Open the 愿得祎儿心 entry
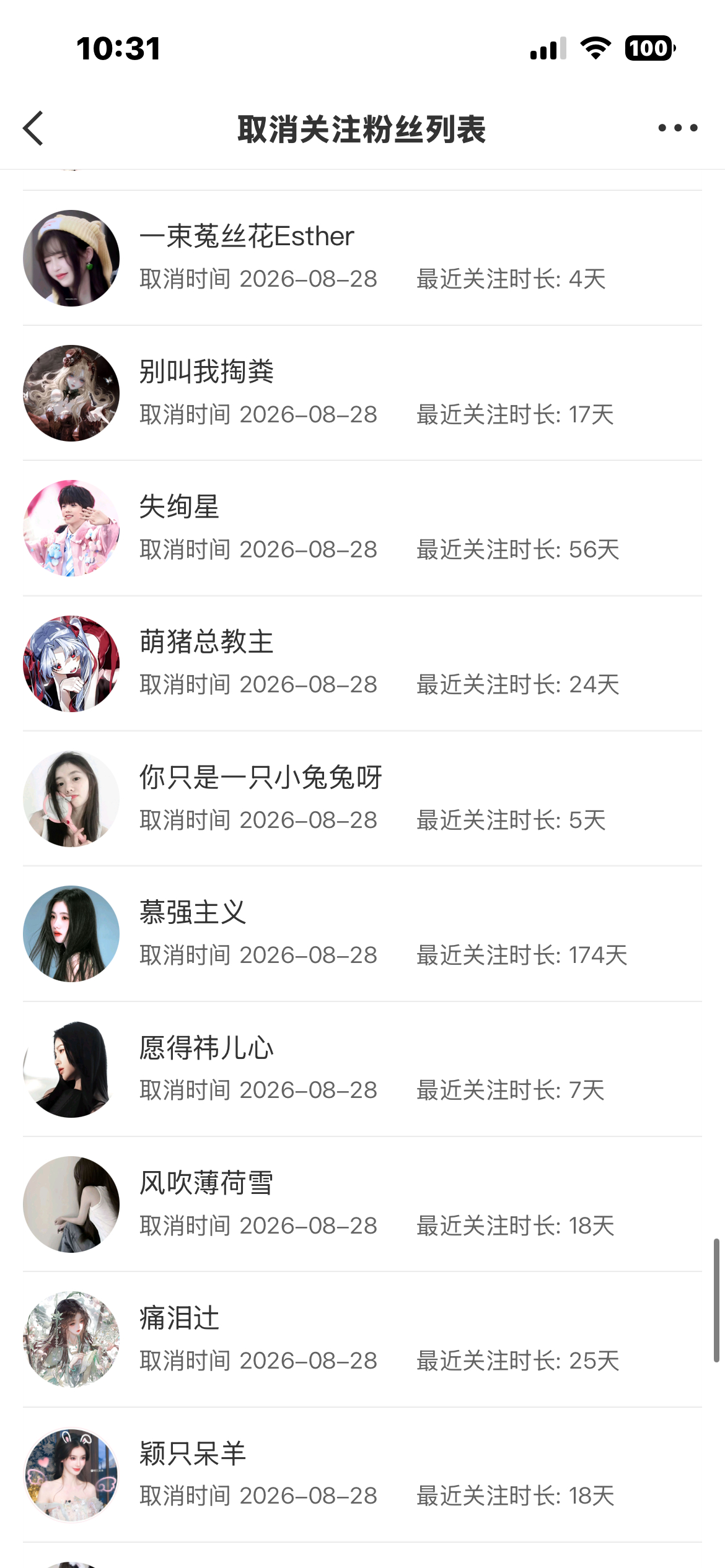The image size is (725, 1568). point(362,1069)
